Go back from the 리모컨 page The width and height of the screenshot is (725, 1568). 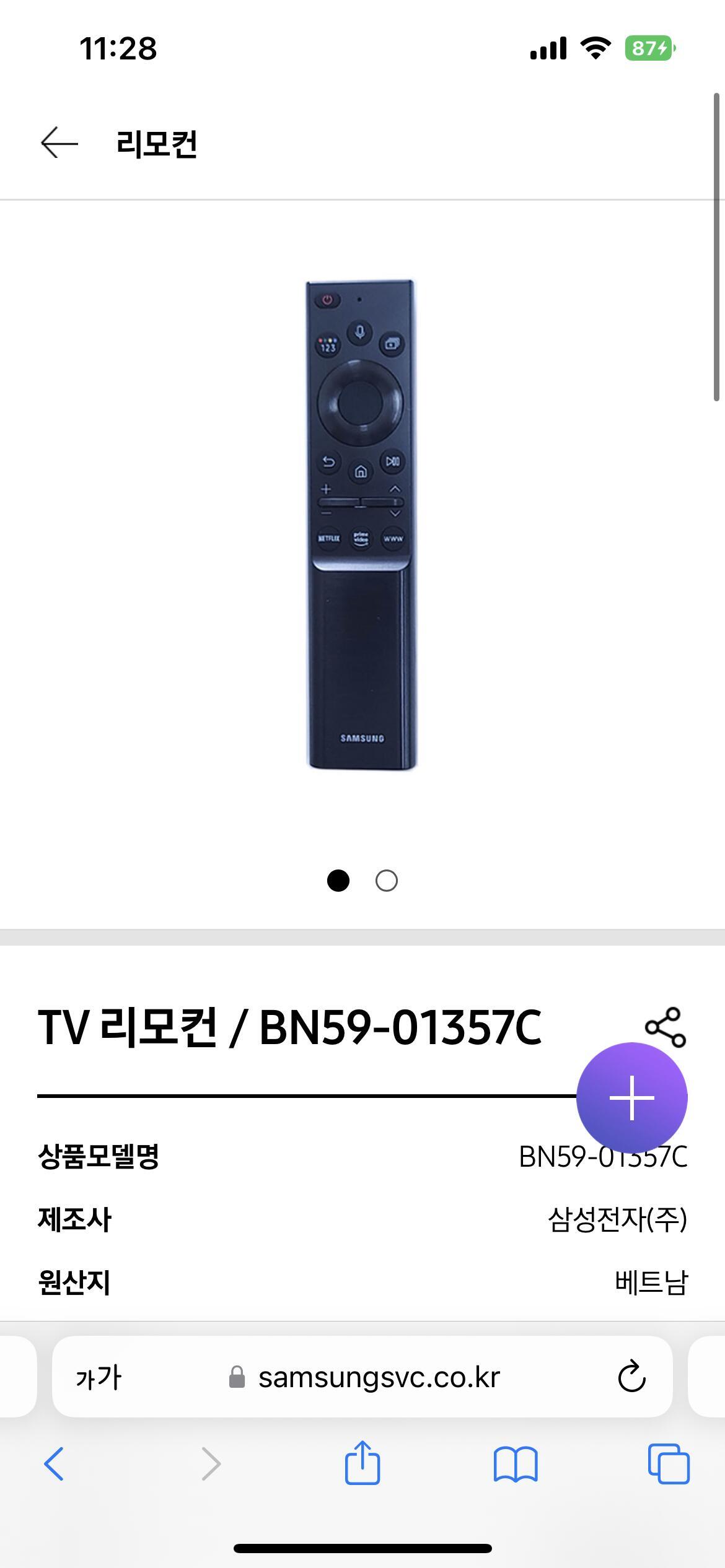pos(59,143)
